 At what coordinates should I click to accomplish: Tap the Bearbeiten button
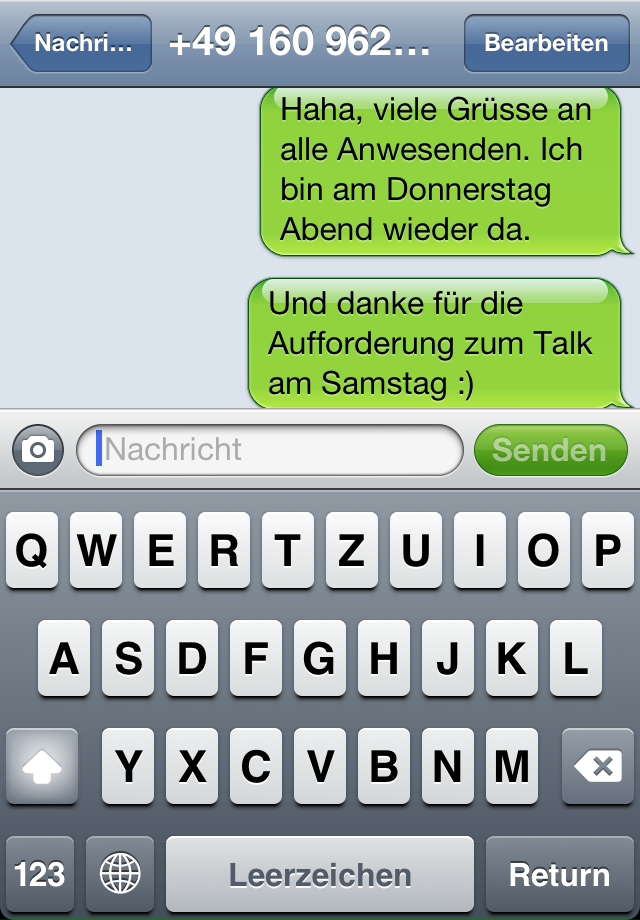tap(546, 44)
